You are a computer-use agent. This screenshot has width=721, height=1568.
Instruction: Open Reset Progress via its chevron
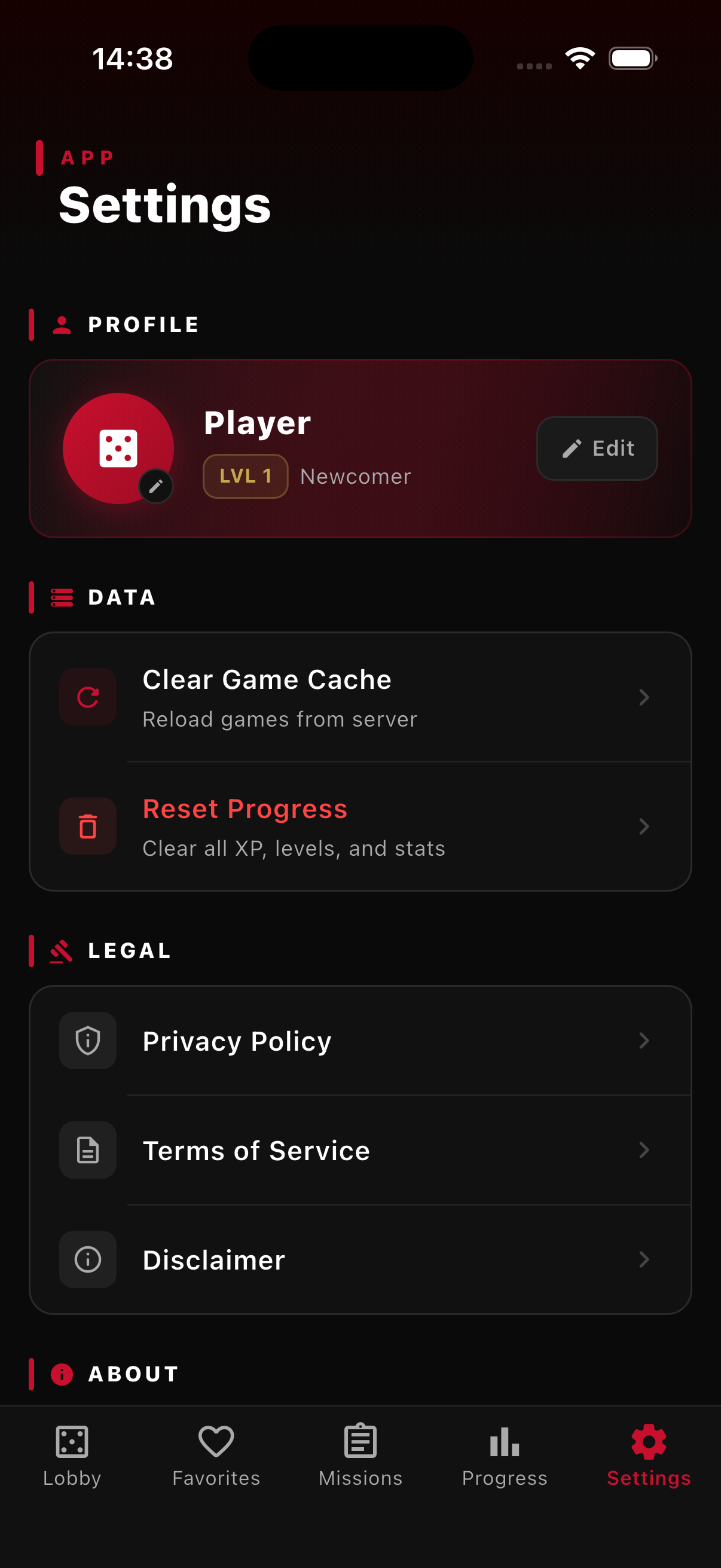[644, 826]
